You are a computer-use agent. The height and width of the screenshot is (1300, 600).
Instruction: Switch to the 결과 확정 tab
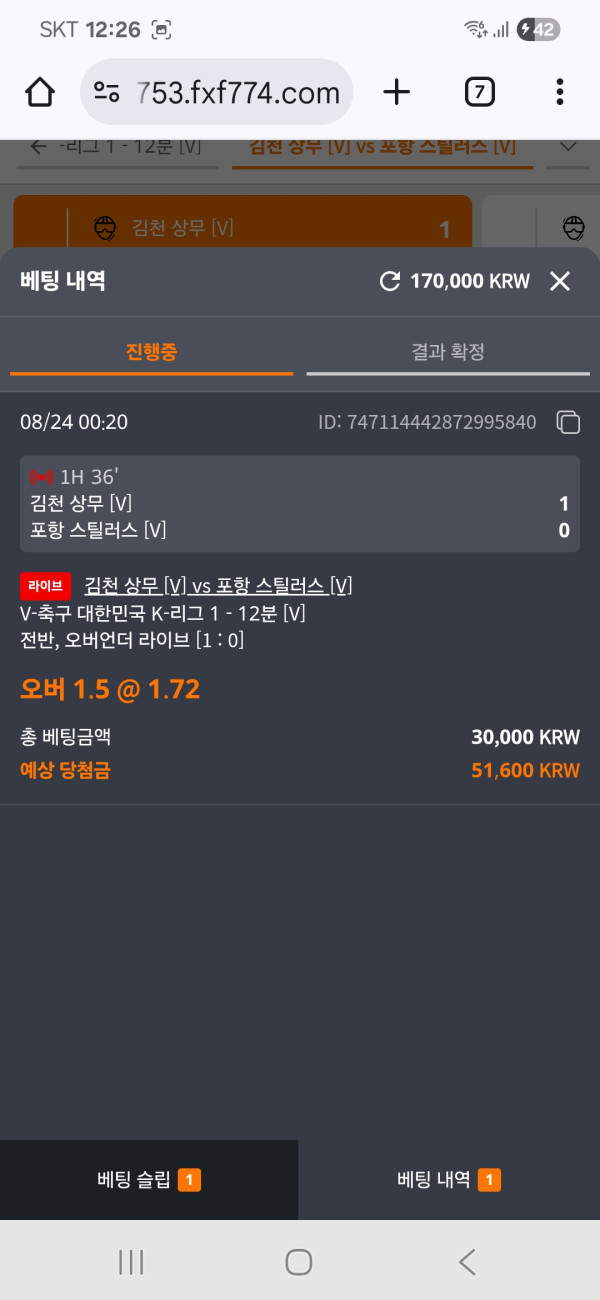coord(448,352)
